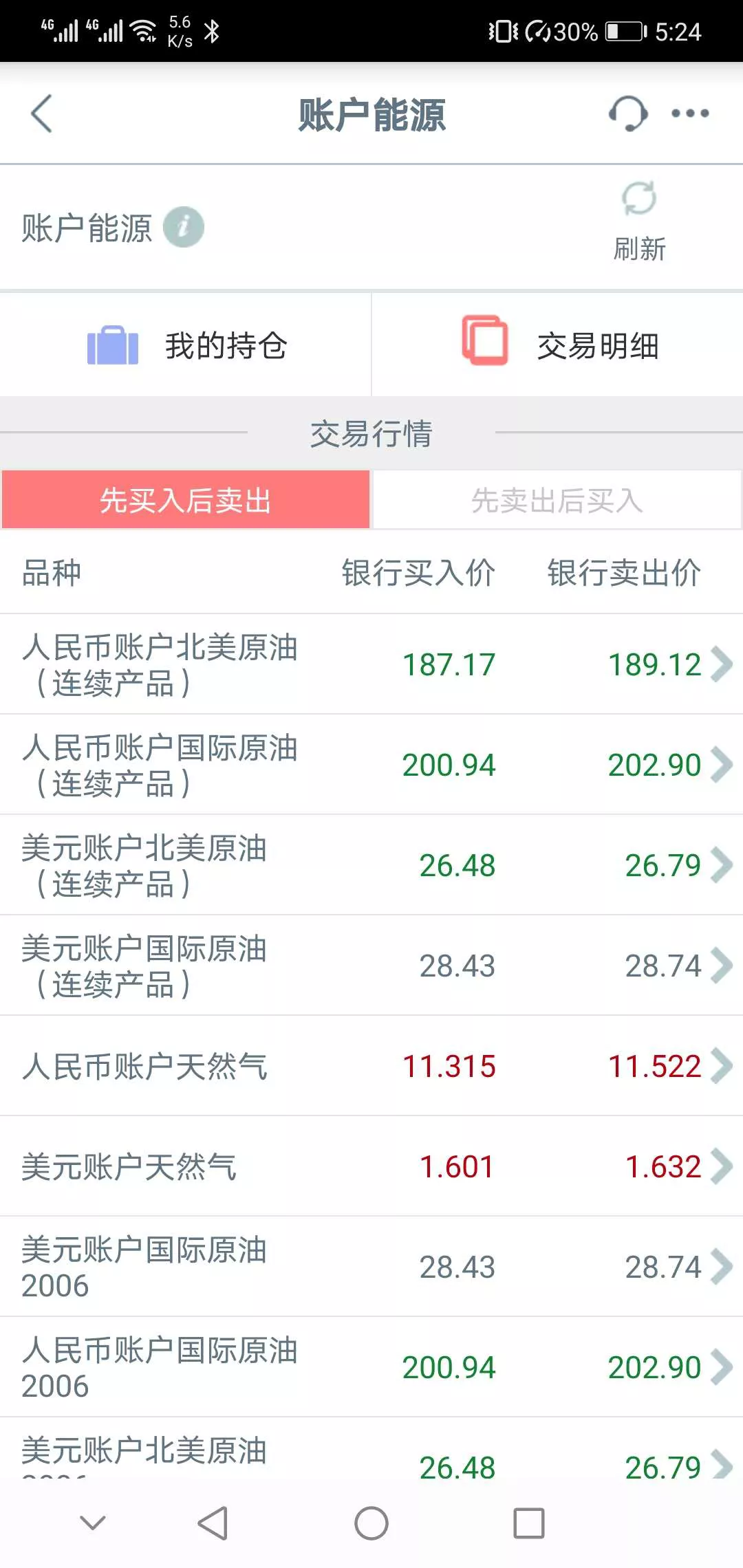The height and width of the screenshot is (1568, 743).
Task: Open customer service headset icon
Action: 628,113
